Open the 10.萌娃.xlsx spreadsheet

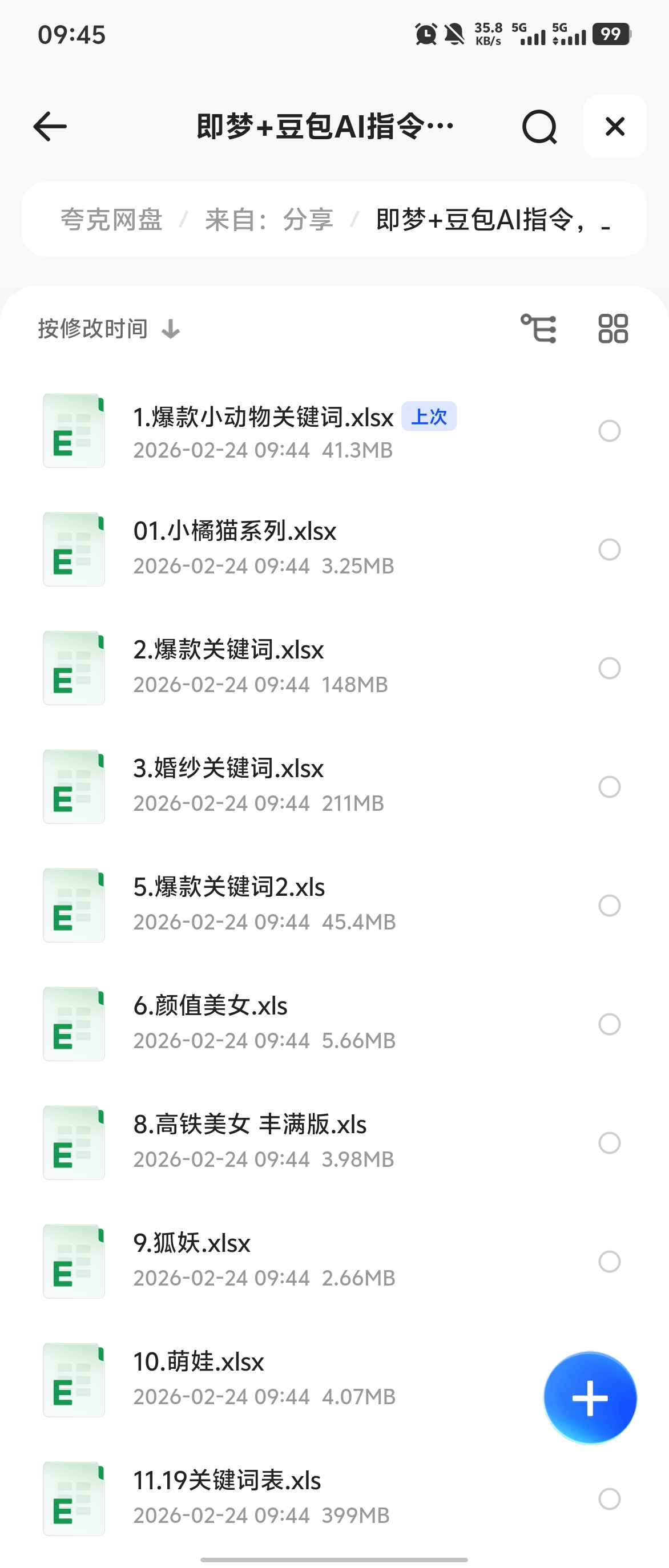tap(199, 1379)
